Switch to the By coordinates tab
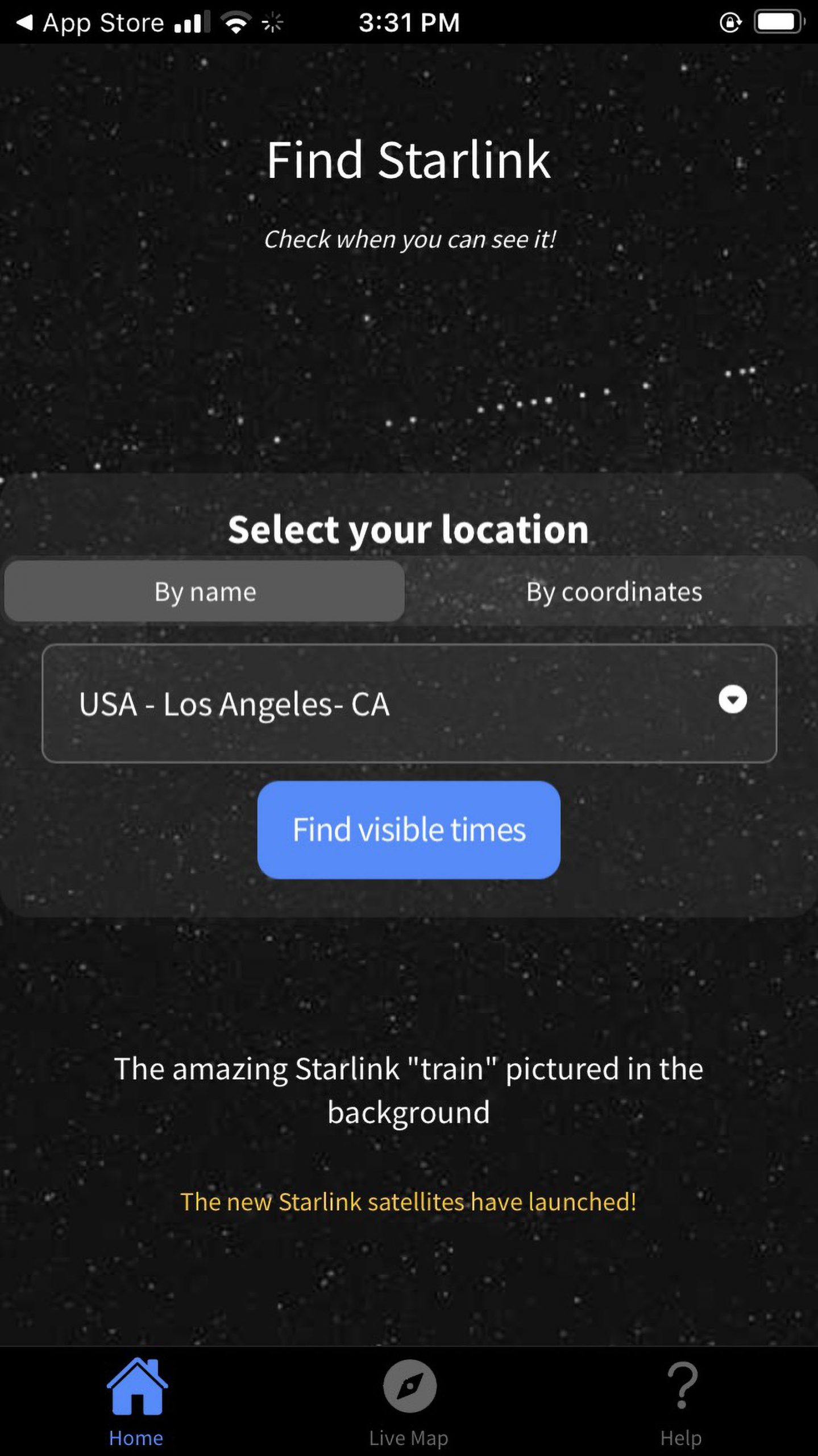This screenshot has height=1456, width=818. (x=613, y=591)
